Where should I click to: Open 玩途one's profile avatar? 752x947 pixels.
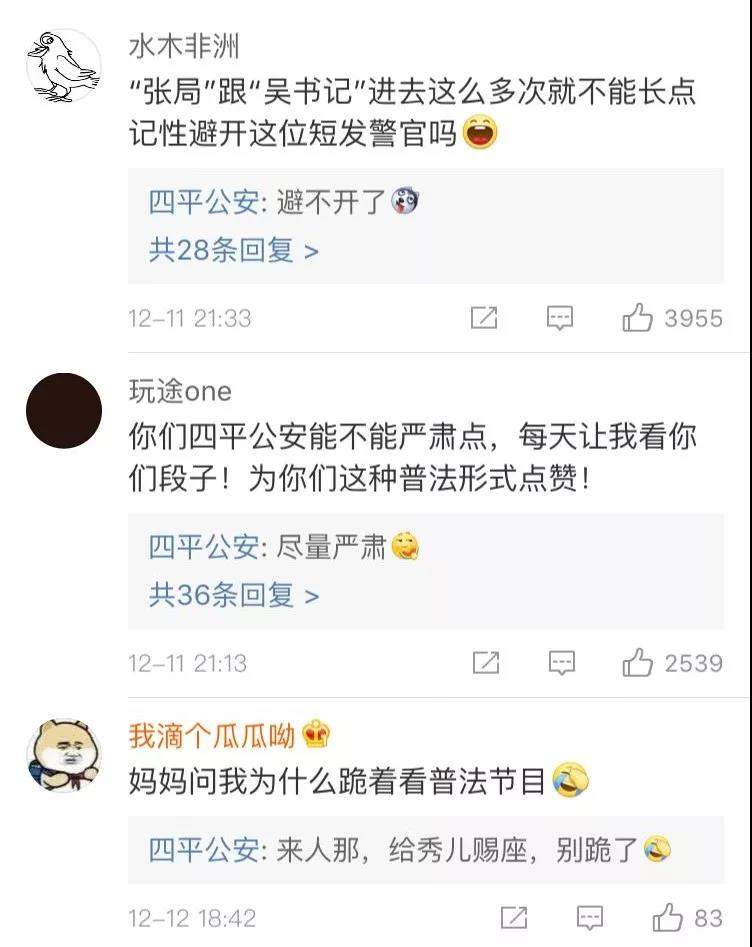coord(64,411)
